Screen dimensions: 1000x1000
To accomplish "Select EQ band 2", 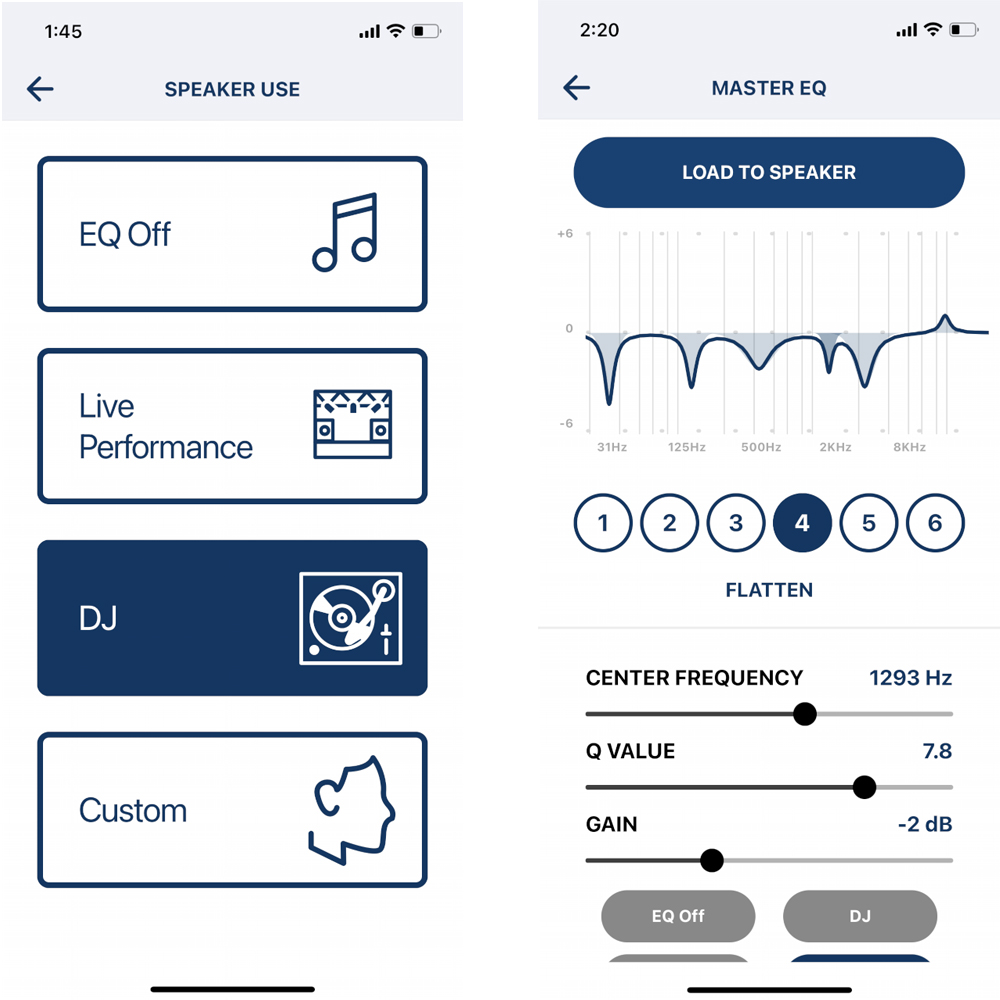I will (x=670, y=523).
